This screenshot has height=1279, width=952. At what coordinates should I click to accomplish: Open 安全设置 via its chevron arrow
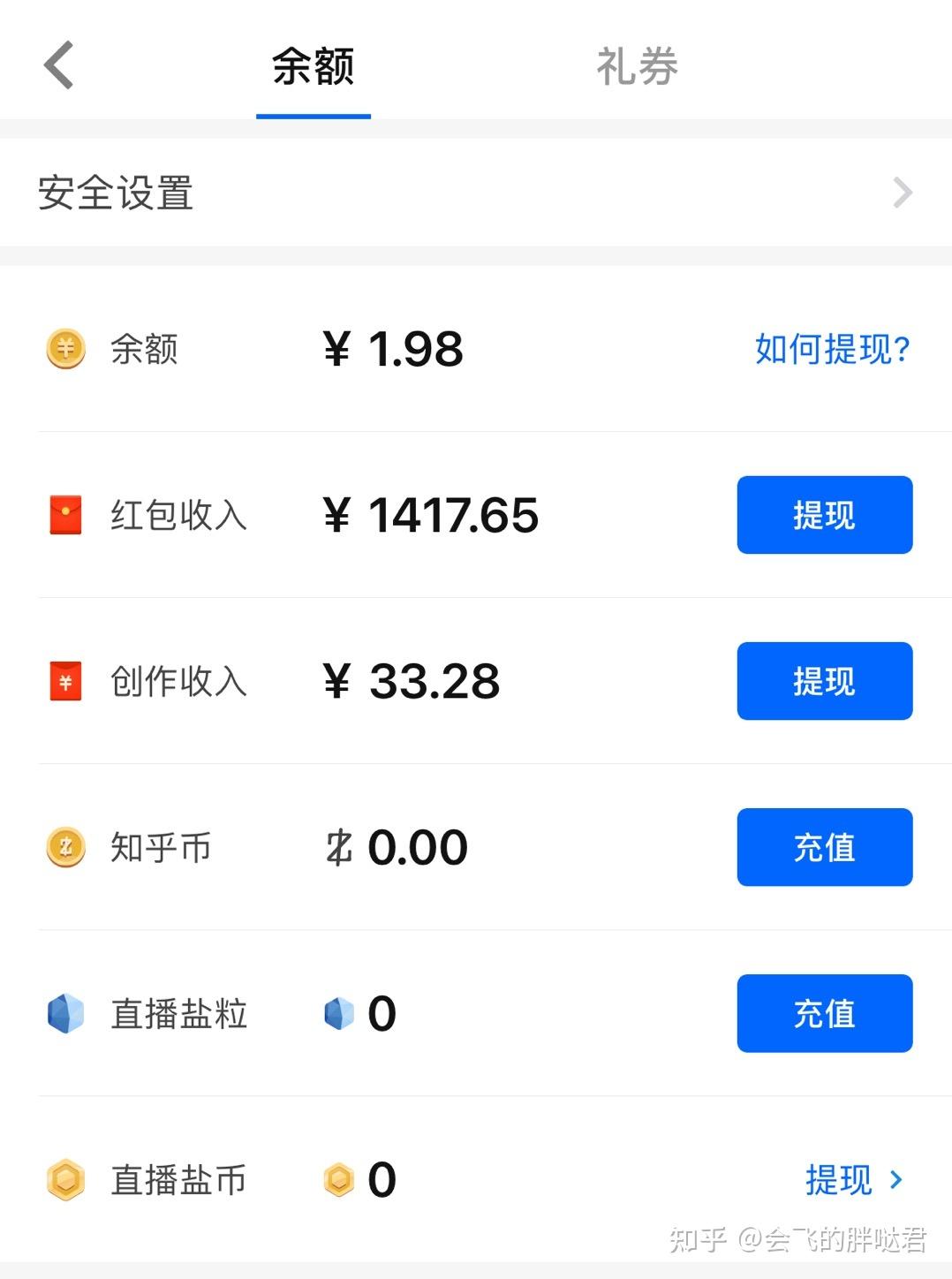(x=901, y=192)
